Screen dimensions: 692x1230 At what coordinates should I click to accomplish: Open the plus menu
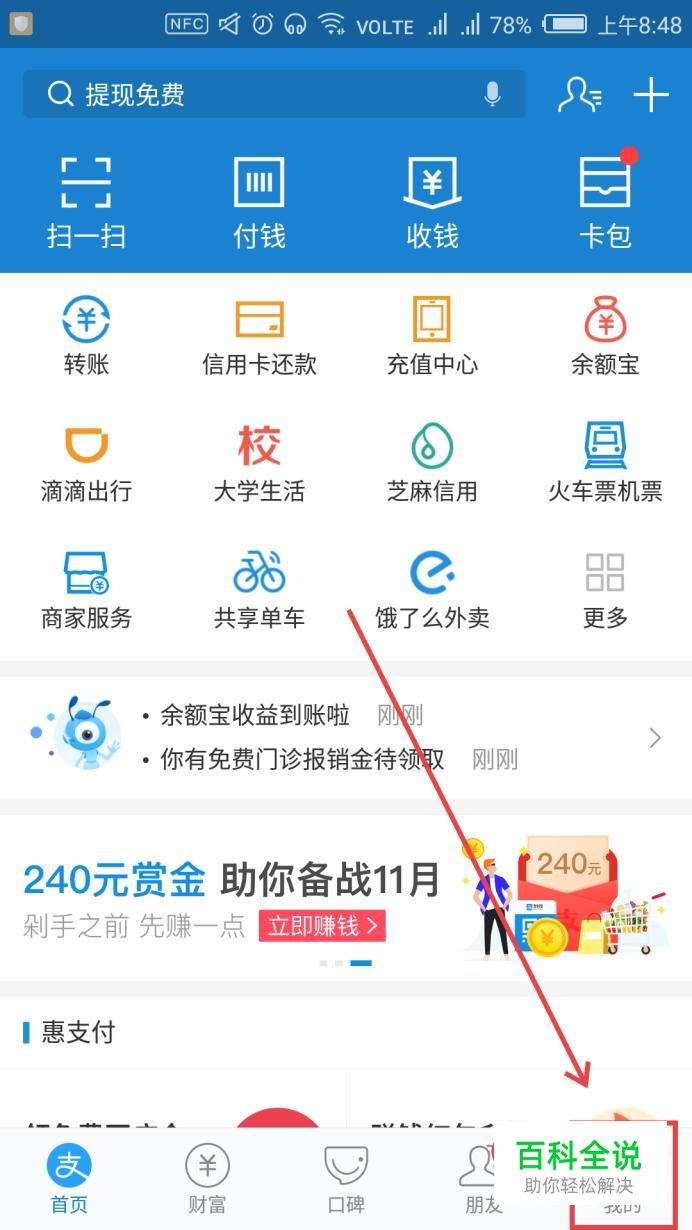pyautogui.click(x=651, y=95)
